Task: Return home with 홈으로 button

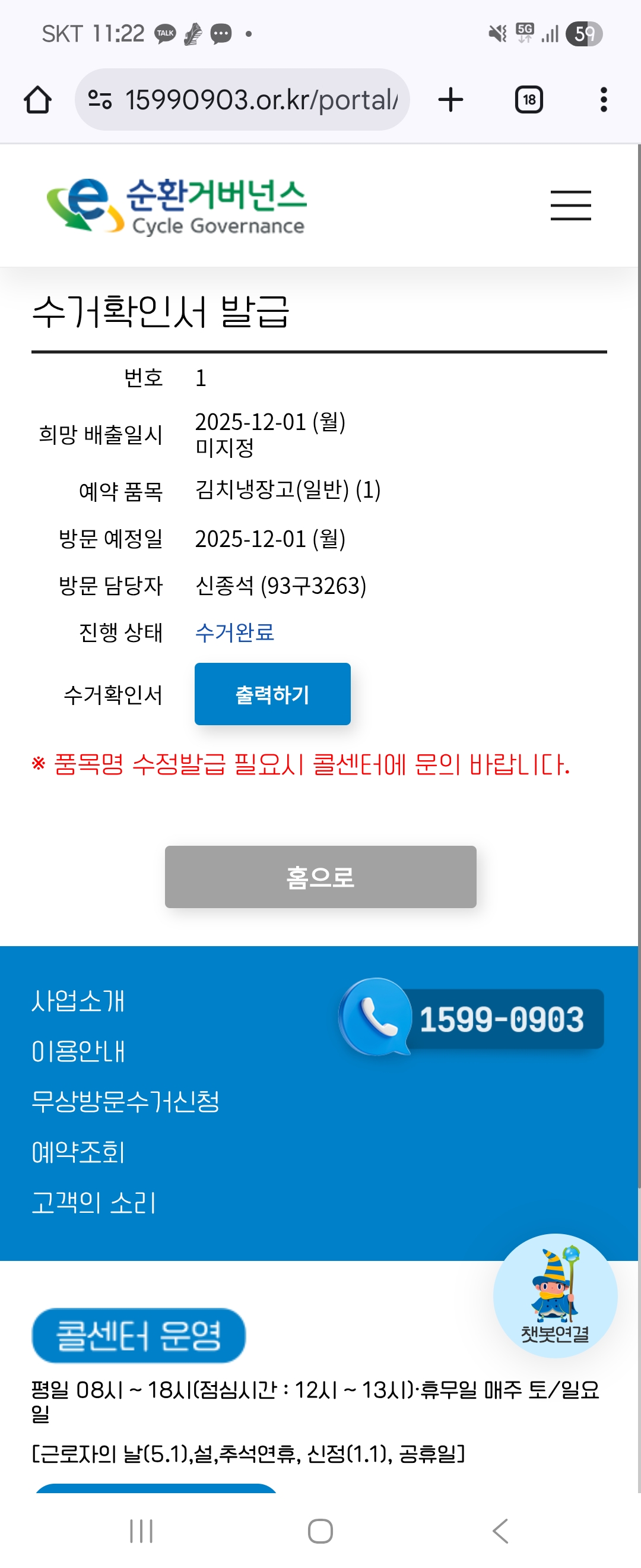Action: click(320, 877)
